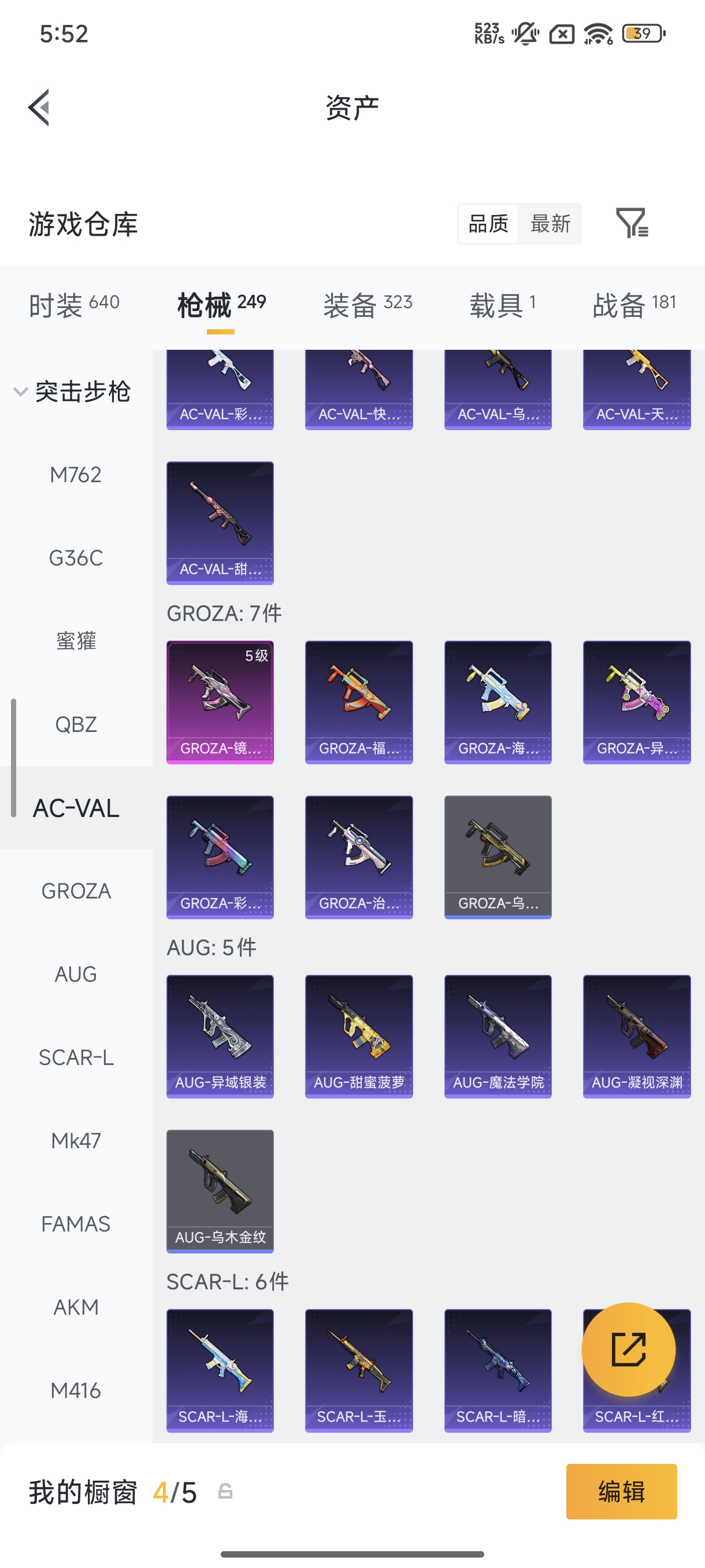
Task: View the AUG-甜蜜菠萝 skin
Action: [359, 1036]
